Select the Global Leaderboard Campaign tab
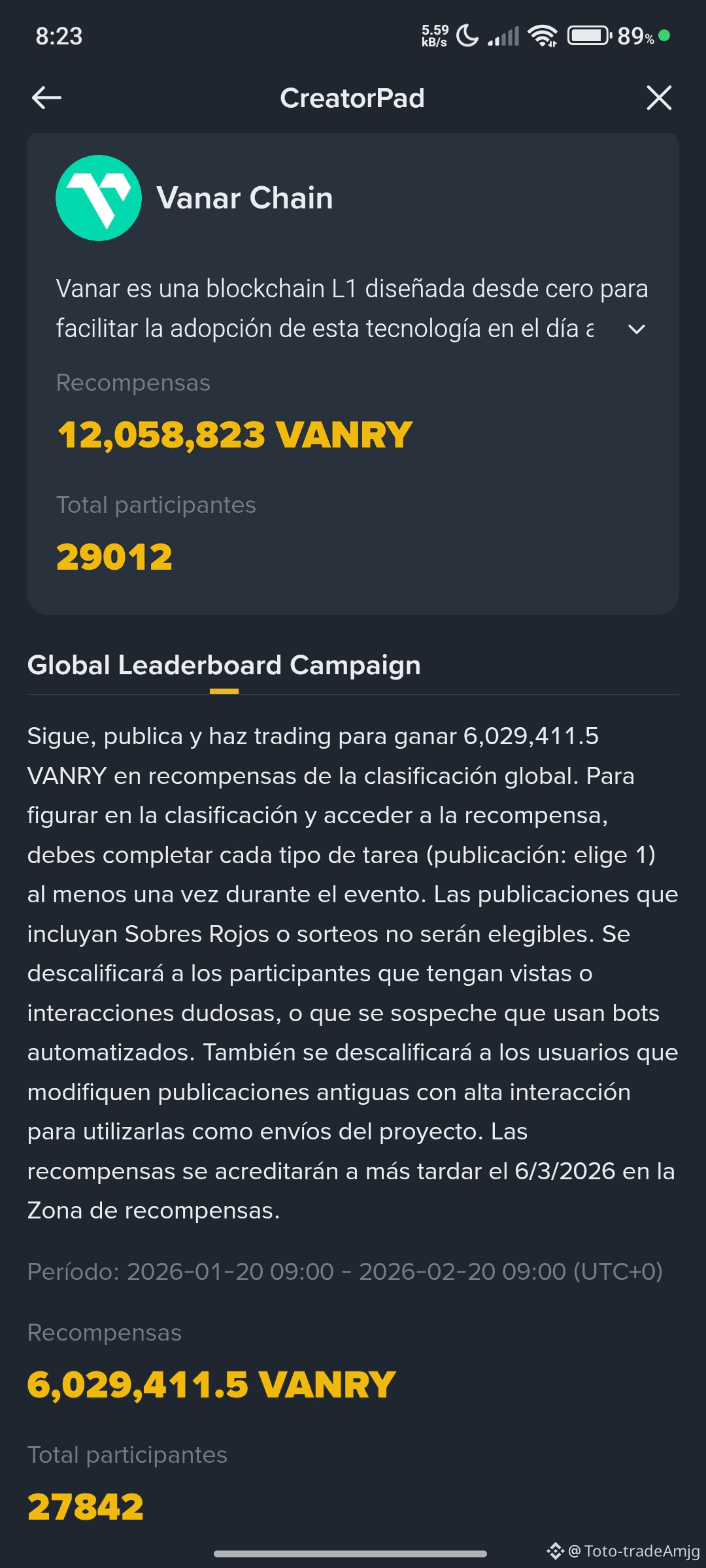The width and height of the screenshot is (706, 1568). click(224, 666)
